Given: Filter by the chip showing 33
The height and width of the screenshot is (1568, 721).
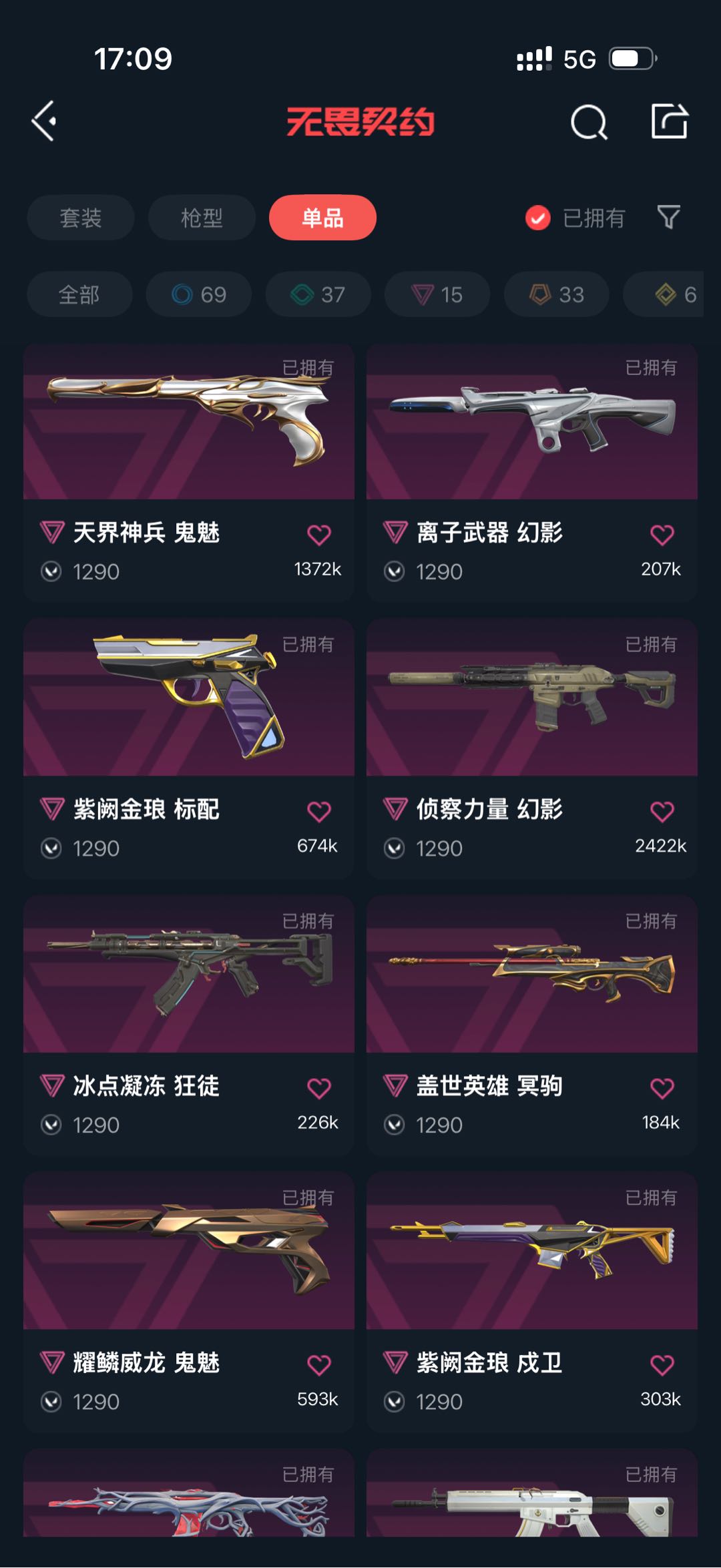Looking at the screenshot, I should (x=557, y=294).
